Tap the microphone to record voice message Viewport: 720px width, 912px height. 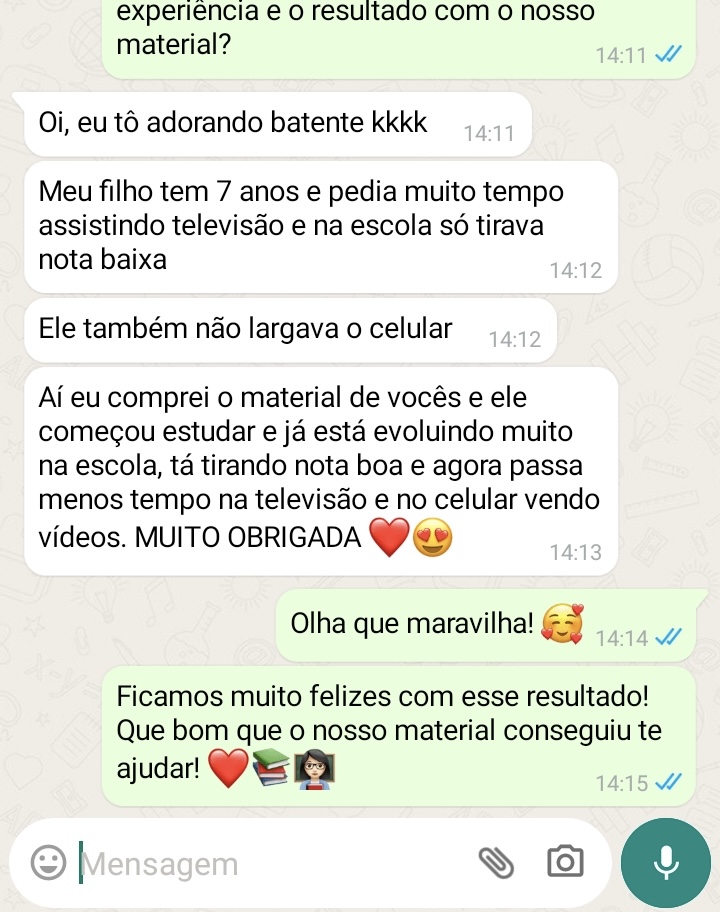tap(665, 863)
